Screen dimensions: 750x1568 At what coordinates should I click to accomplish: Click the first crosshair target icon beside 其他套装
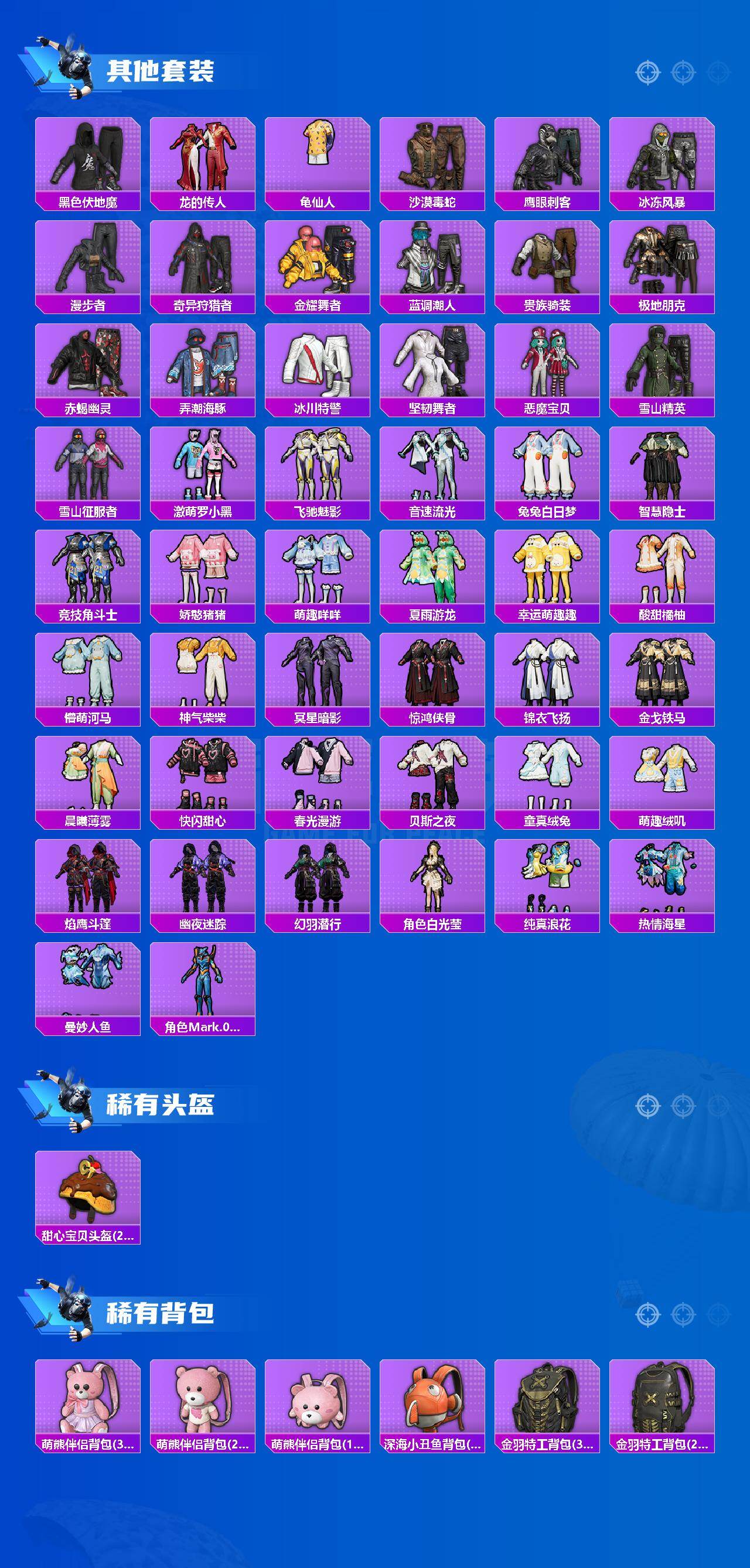pyautogui.click(x=647, y=73)
